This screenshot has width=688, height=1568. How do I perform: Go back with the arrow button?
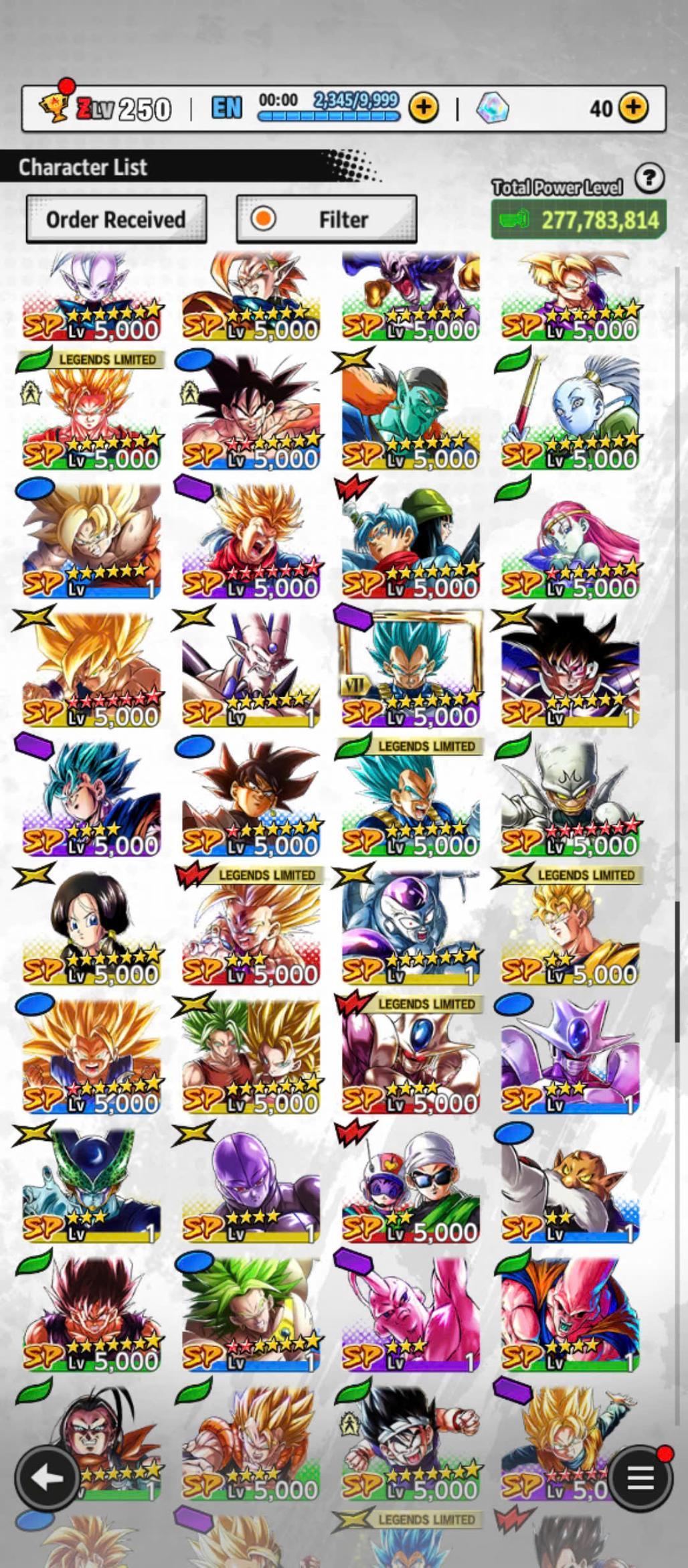point(48,1477)
